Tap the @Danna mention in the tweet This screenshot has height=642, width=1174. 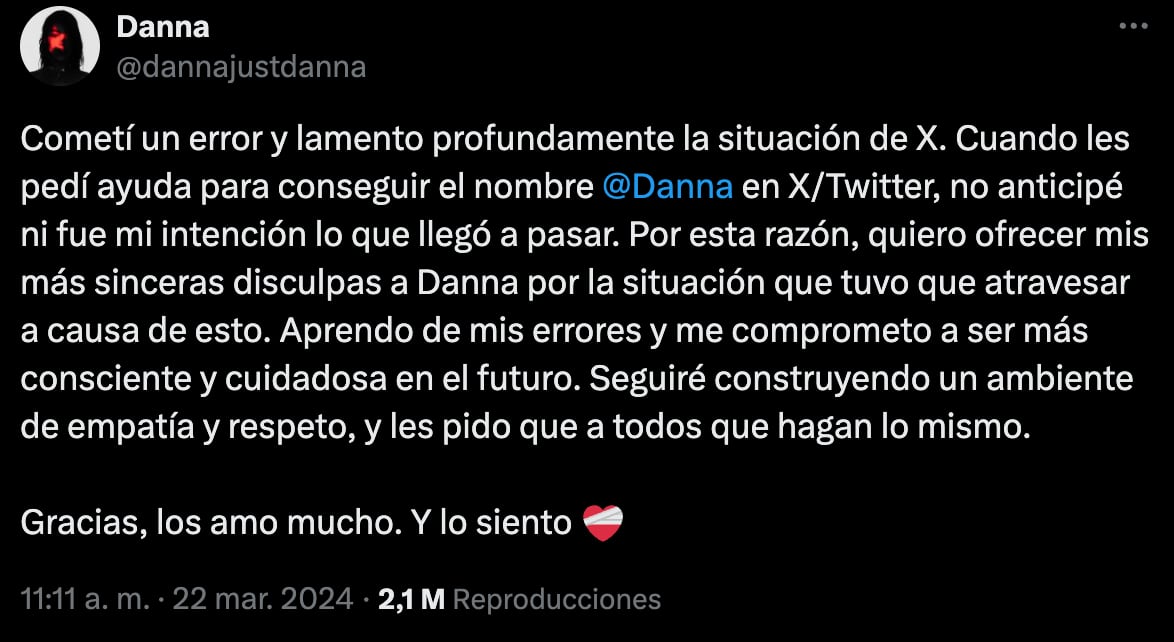tap(668, 187)
